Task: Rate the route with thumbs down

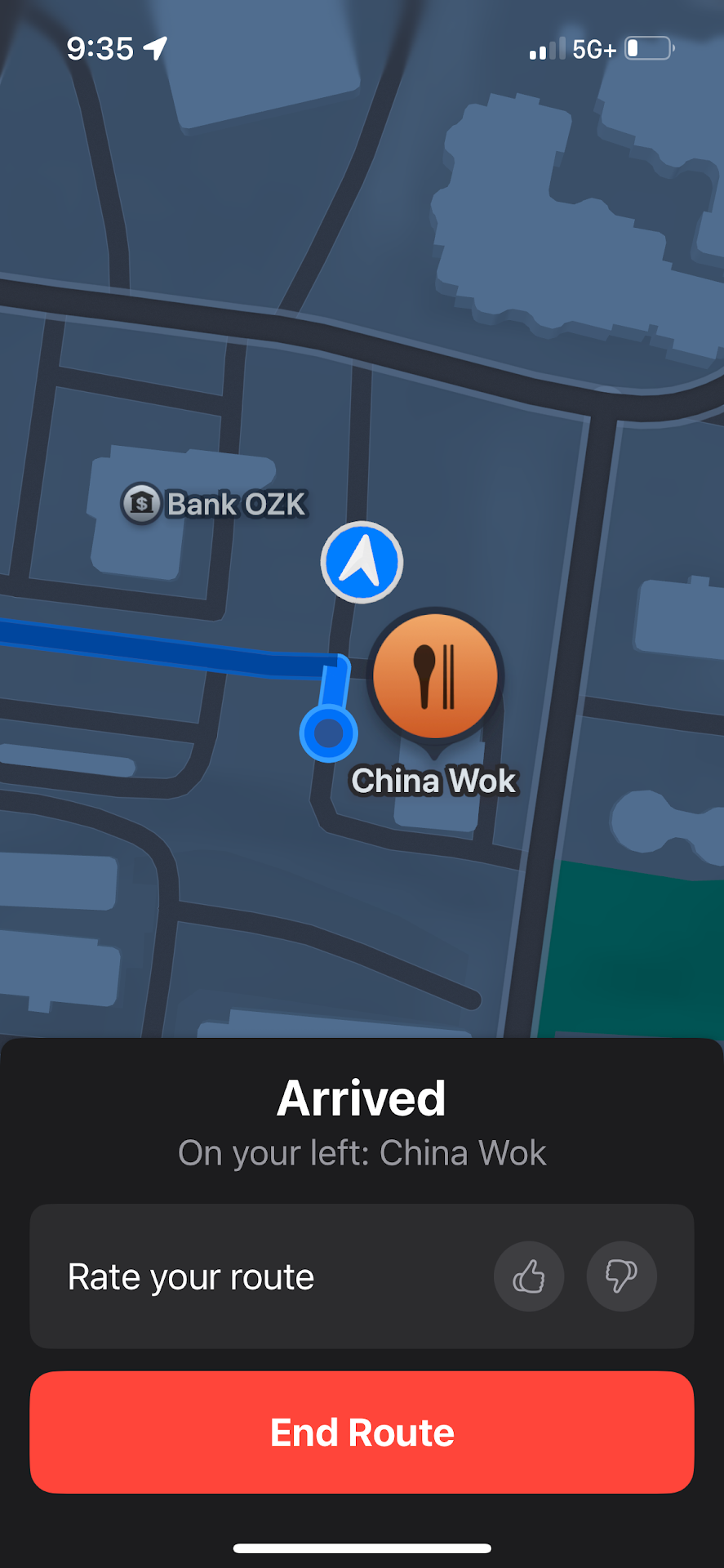Action: [x=621, y=1276]
